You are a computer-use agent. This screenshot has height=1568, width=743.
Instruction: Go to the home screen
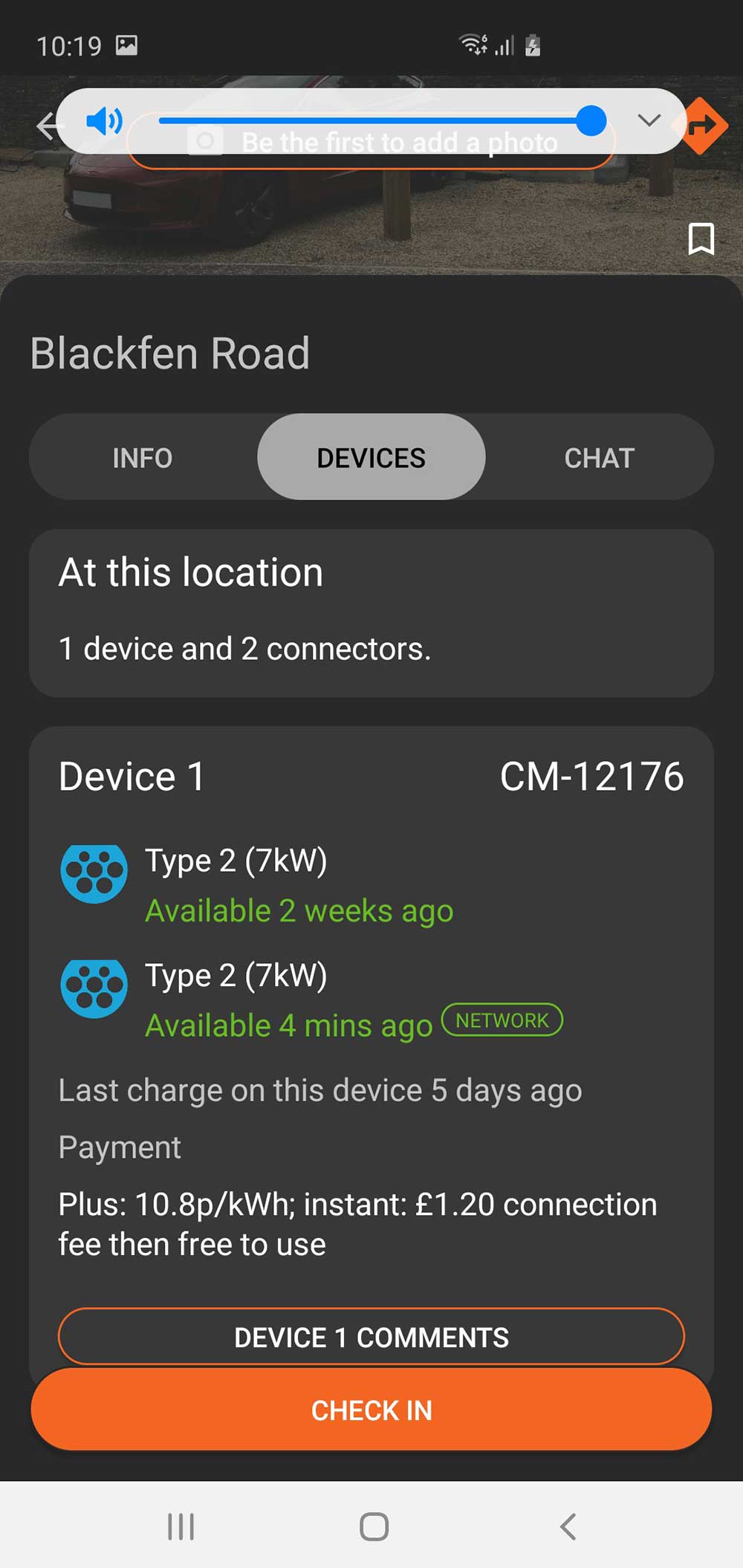[x=374, y=1526]
